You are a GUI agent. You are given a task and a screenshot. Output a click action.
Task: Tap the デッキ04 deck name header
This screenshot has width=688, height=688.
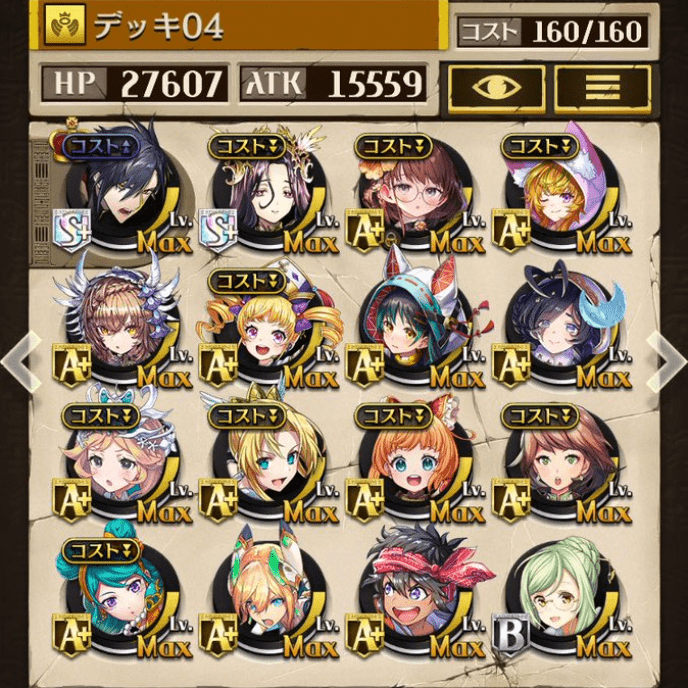(240, 26)
